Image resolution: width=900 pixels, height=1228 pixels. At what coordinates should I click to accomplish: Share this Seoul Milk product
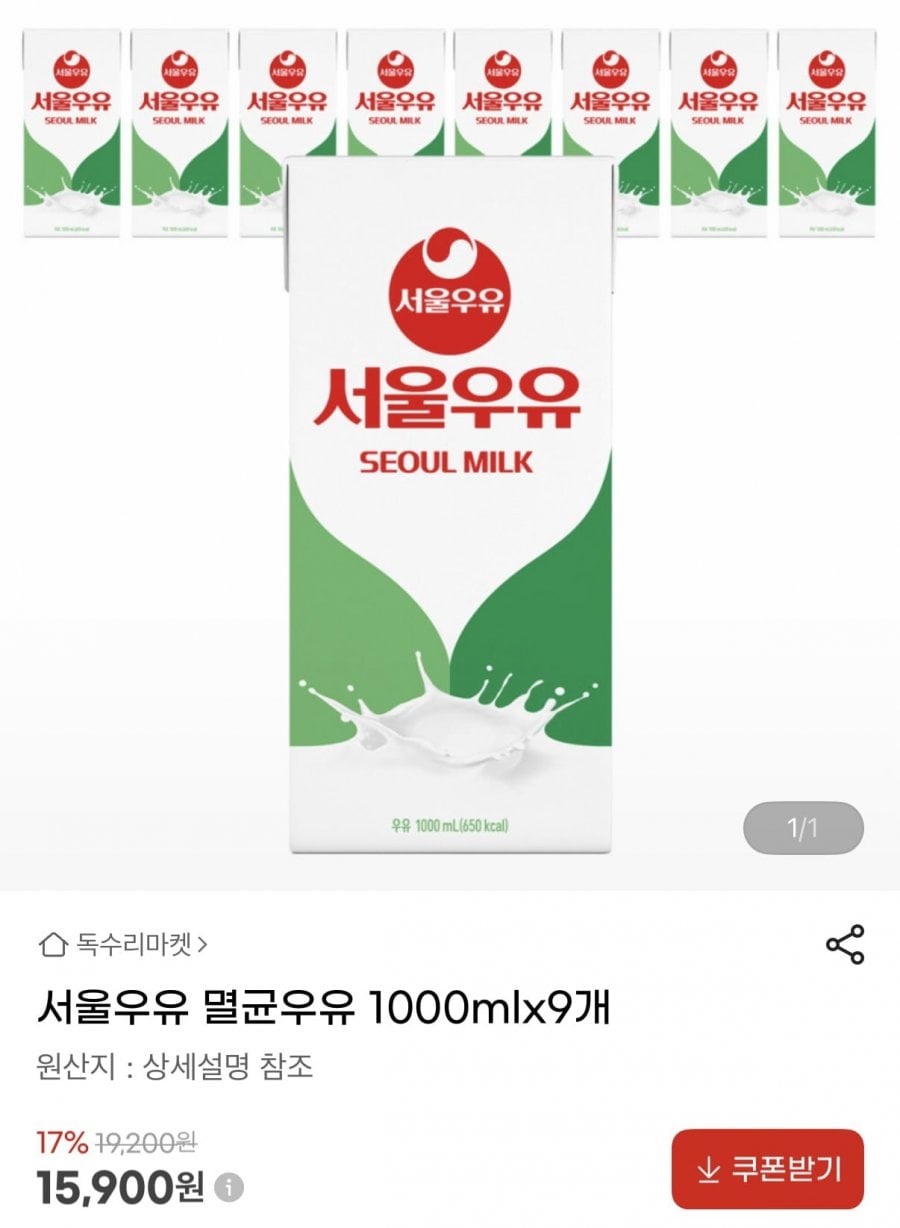[845, 945]
